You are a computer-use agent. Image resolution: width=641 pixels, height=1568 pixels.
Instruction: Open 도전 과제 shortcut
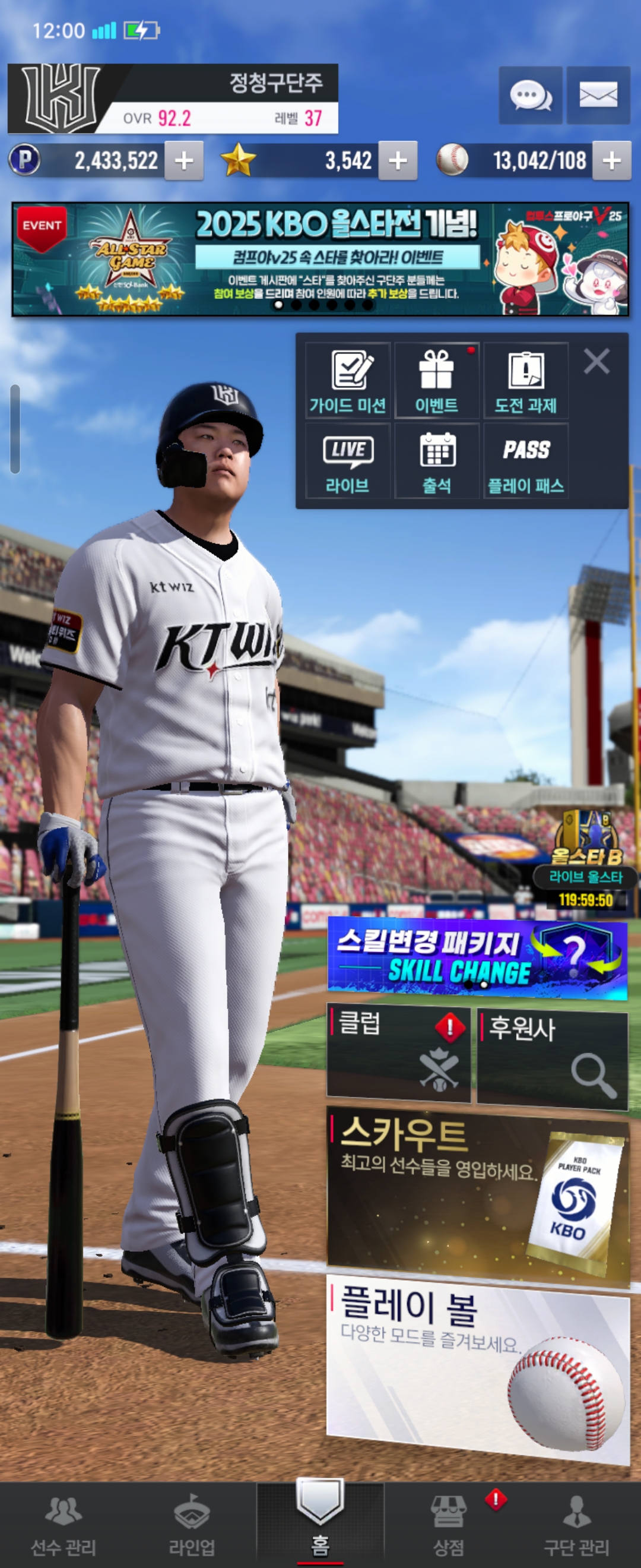click(525, 381)
